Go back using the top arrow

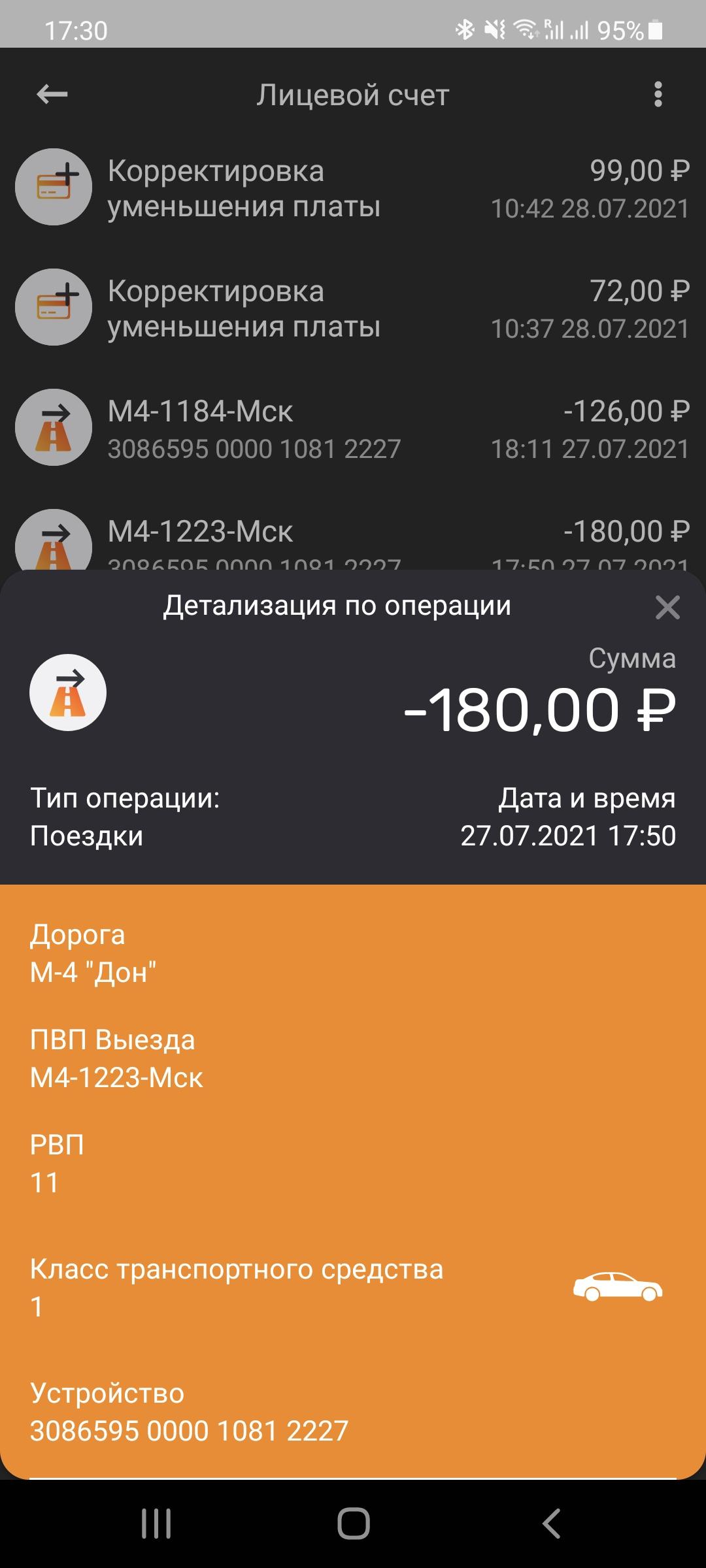click(52, 95)
